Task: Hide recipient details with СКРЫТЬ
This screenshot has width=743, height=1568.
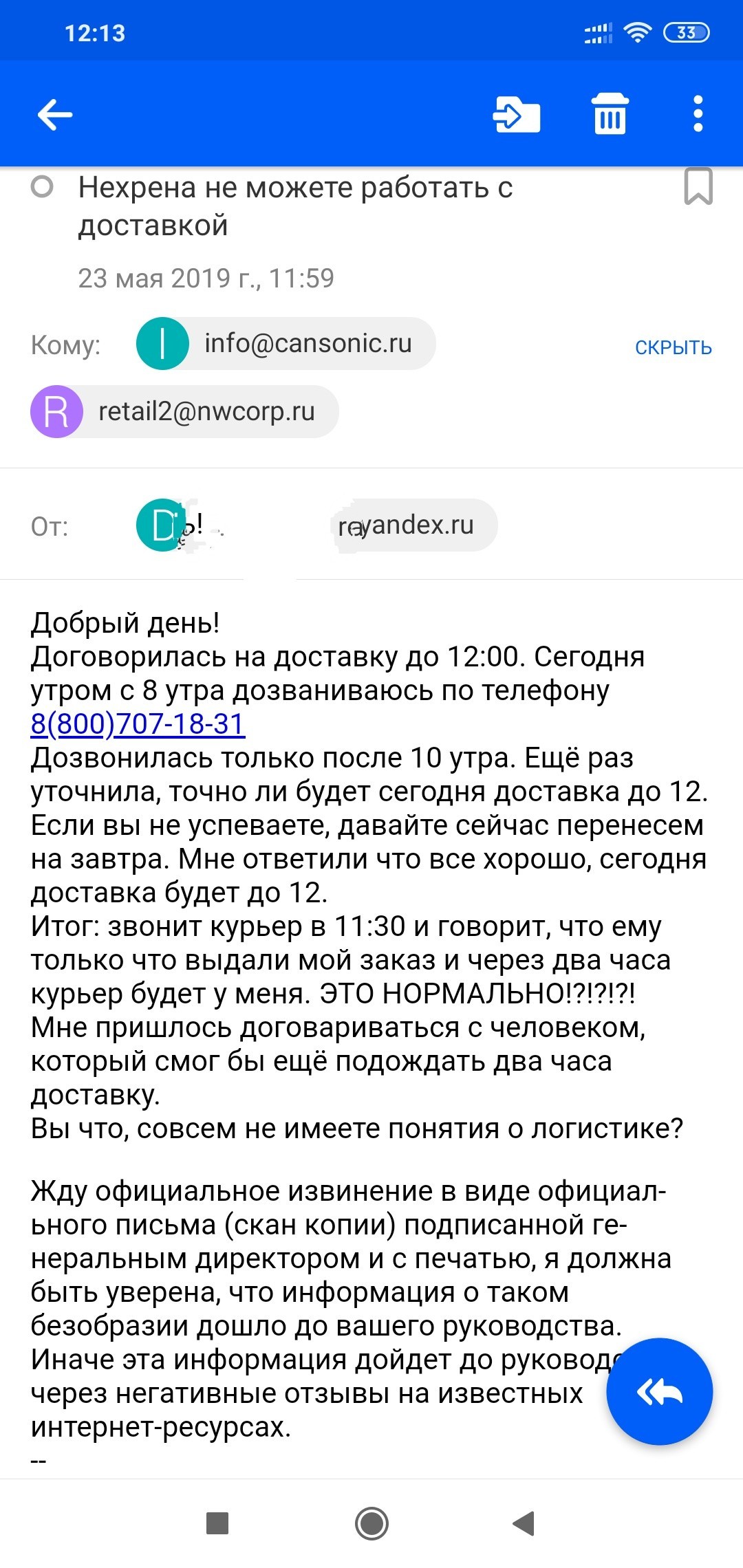Action: [673, 347]
